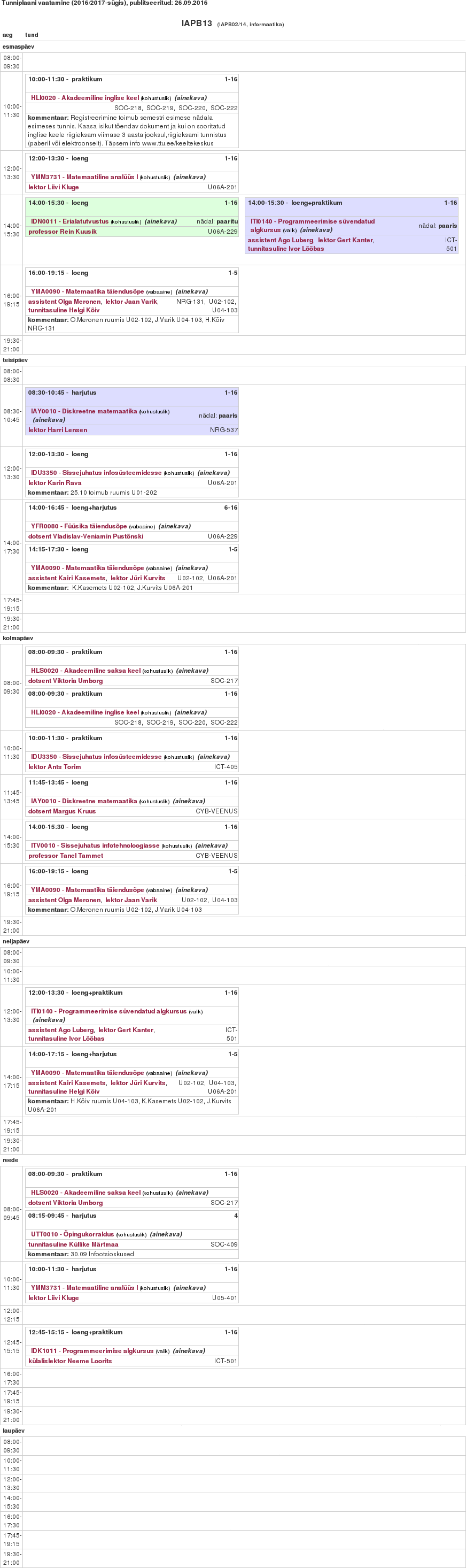466x1568 pixels.
Task: Open the UTT0010 Õpingukorraldus course link
Action: 72,1234
